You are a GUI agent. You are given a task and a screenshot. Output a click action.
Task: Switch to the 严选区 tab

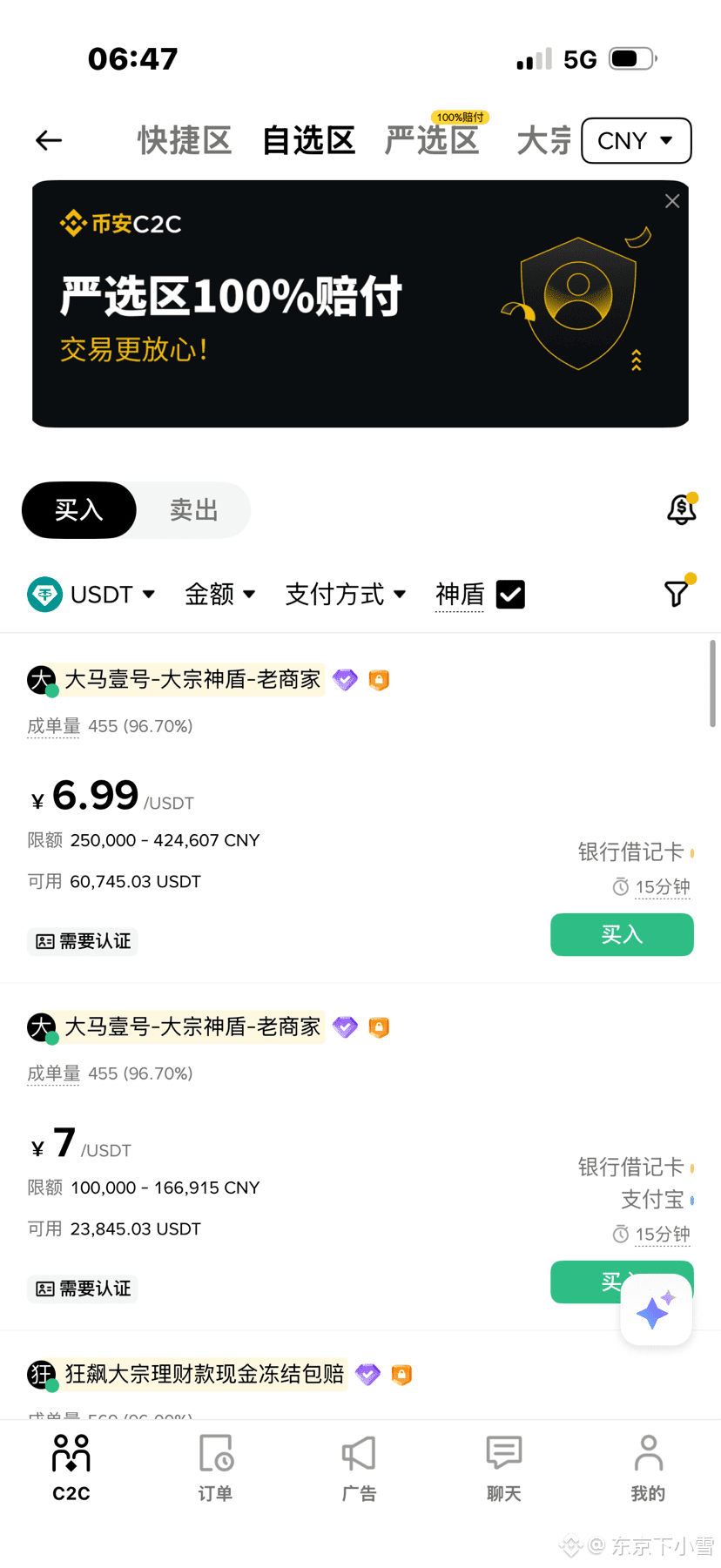(433, 140)
